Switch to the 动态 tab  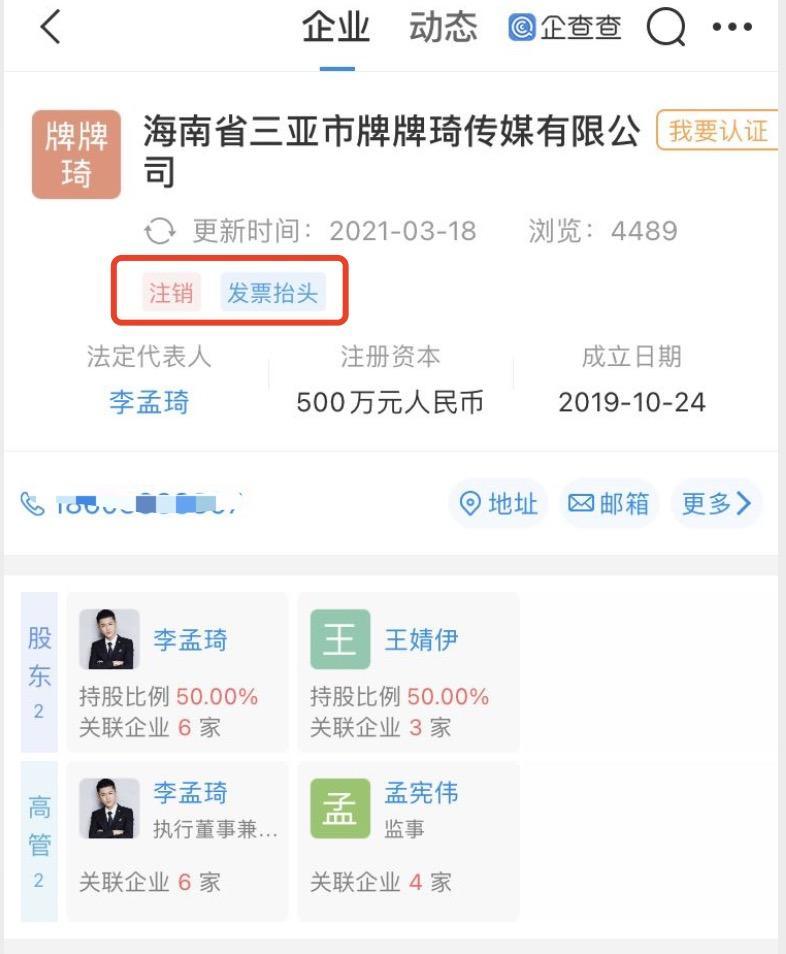[443, 27]
